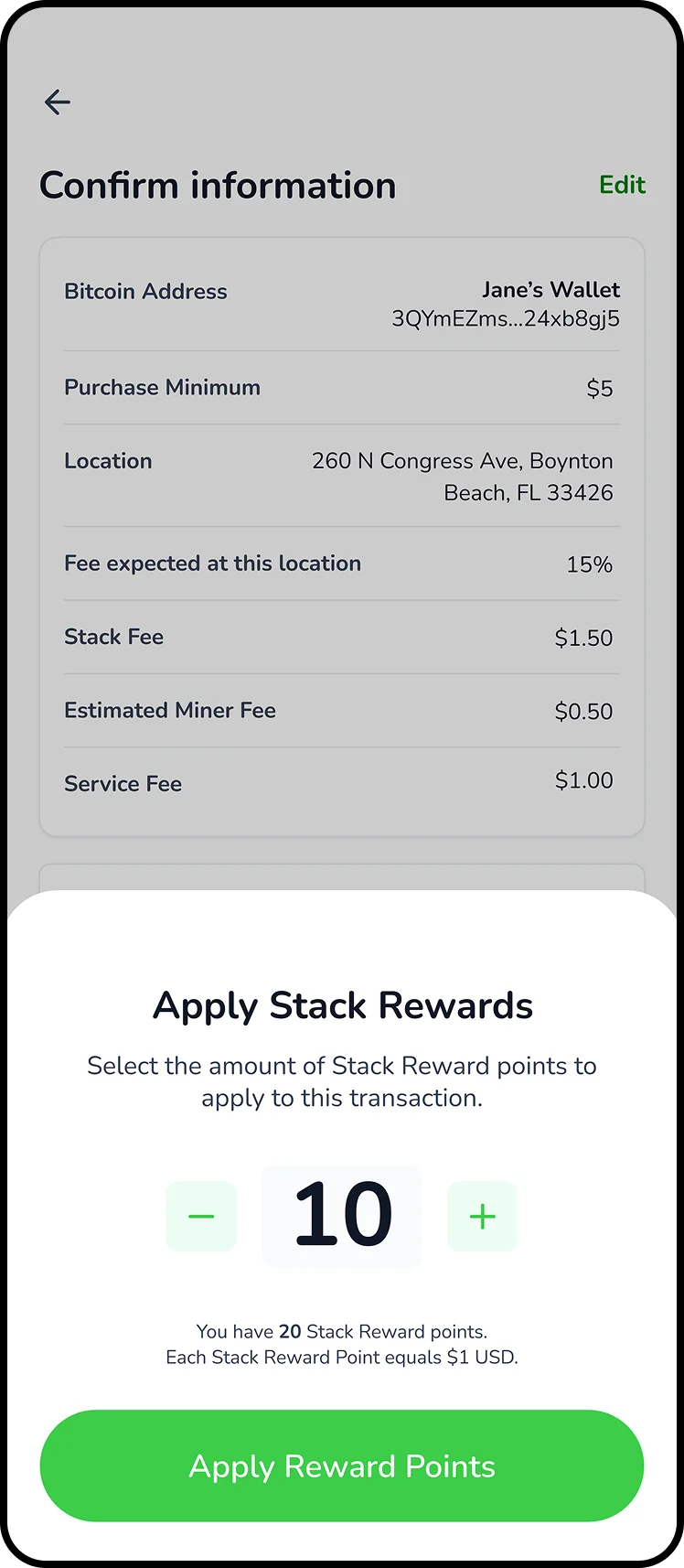Increase reward points with the plus button

point(482,1216)
